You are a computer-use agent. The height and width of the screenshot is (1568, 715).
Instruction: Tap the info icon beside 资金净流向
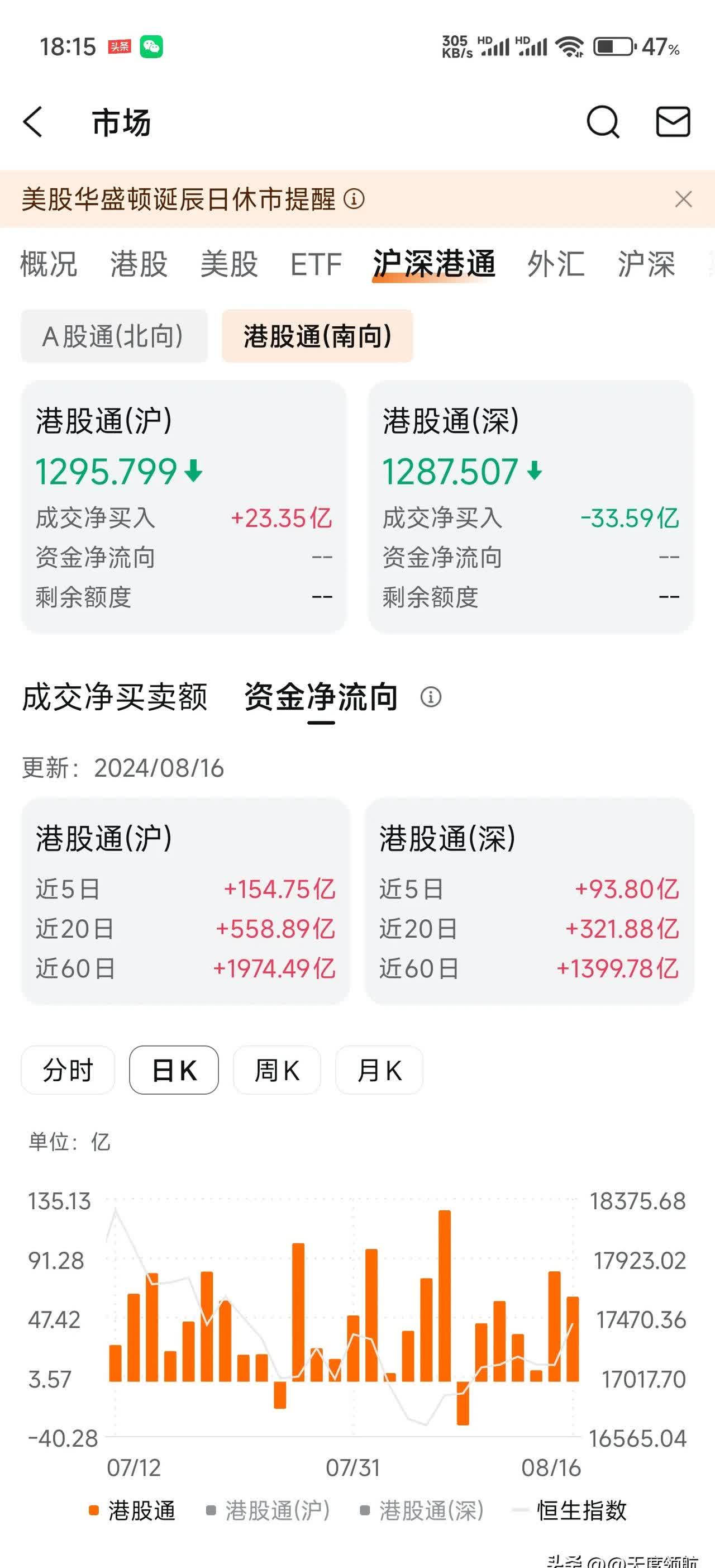(x=431, y=698)
